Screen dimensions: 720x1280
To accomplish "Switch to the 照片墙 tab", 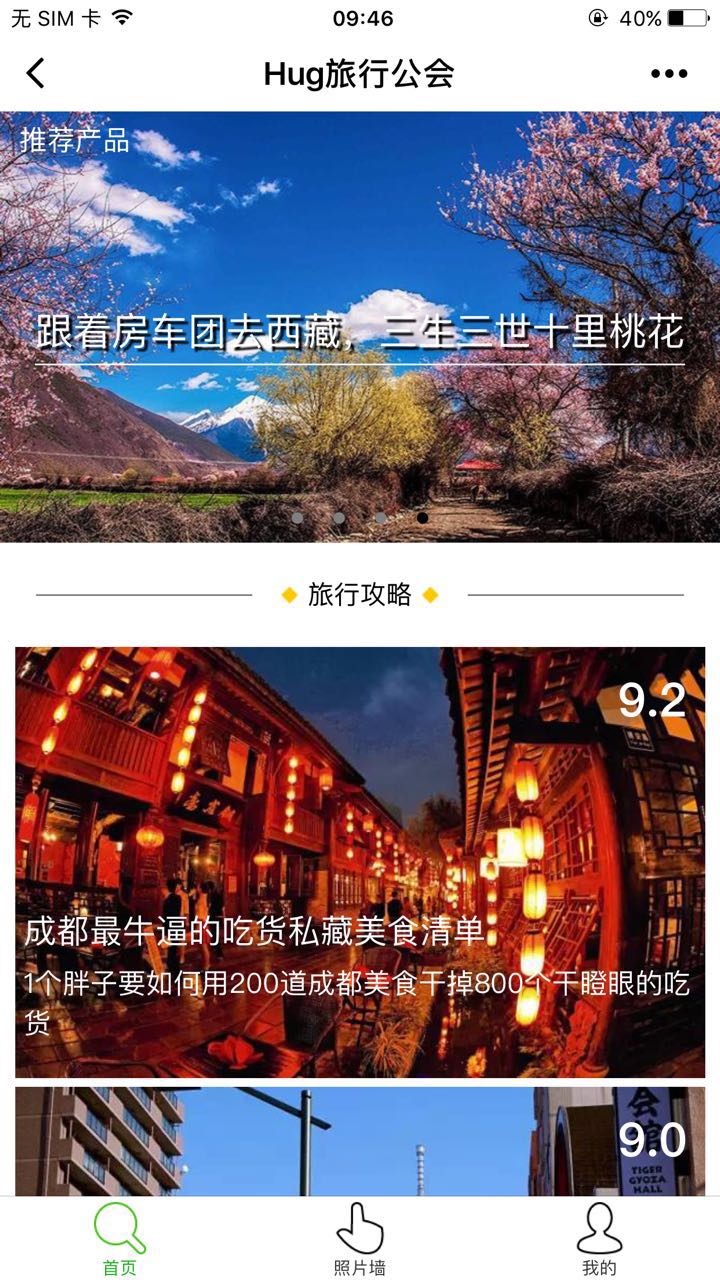I will (360, 1240).
